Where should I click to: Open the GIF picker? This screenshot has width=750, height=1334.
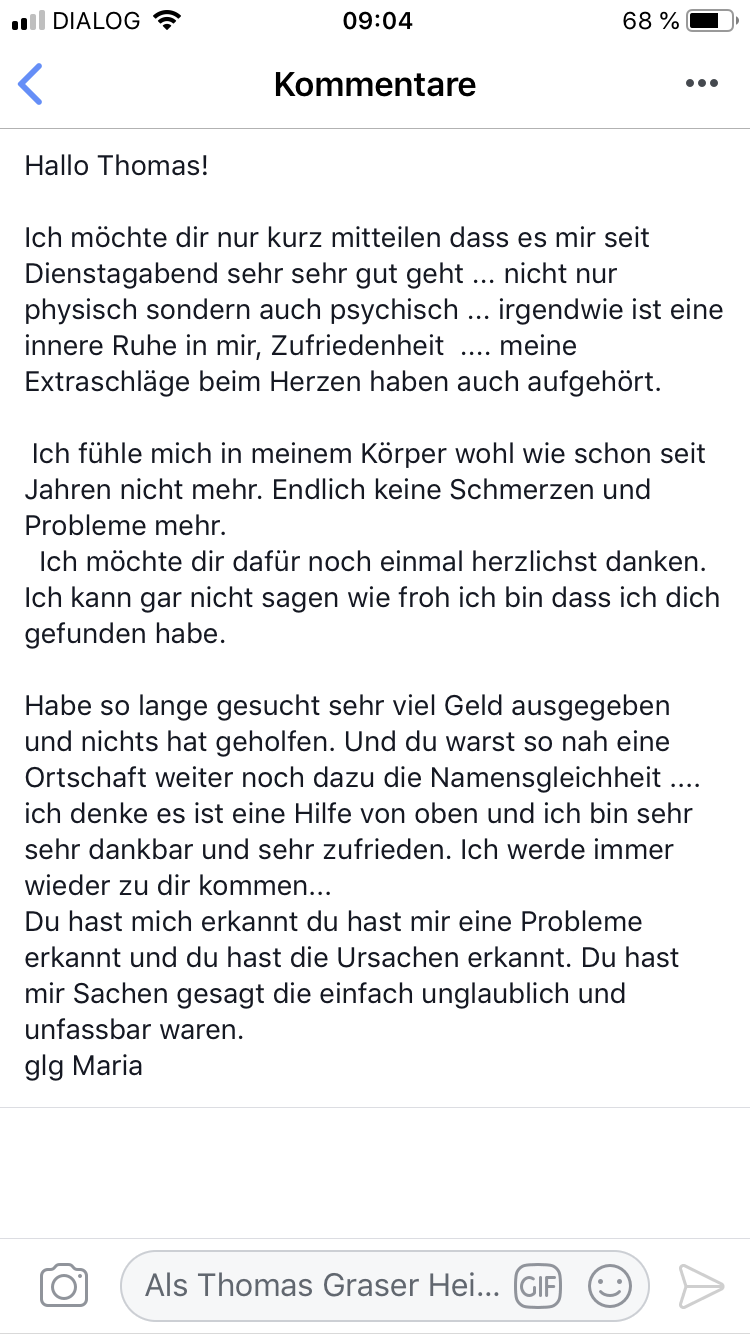click(x=538, y=1286)
